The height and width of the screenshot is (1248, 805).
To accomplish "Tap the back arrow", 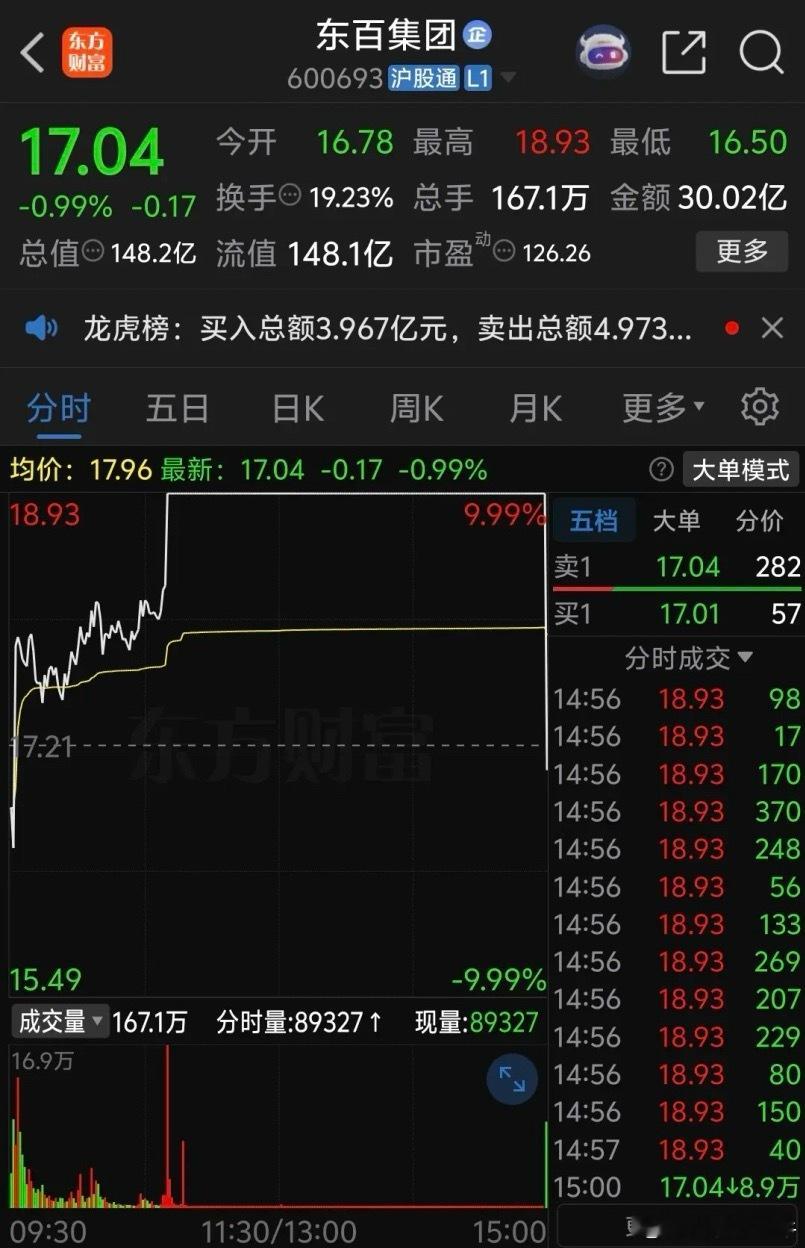I will coord(31,52).
